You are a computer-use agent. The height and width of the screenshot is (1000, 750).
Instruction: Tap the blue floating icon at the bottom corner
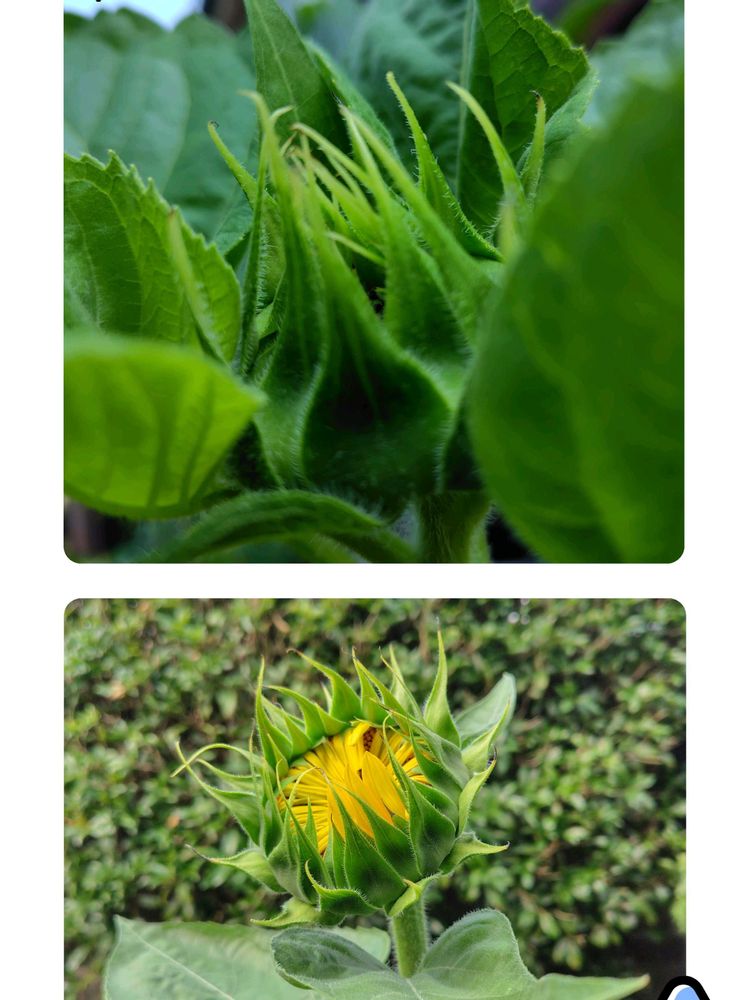(x=684, y=989)
